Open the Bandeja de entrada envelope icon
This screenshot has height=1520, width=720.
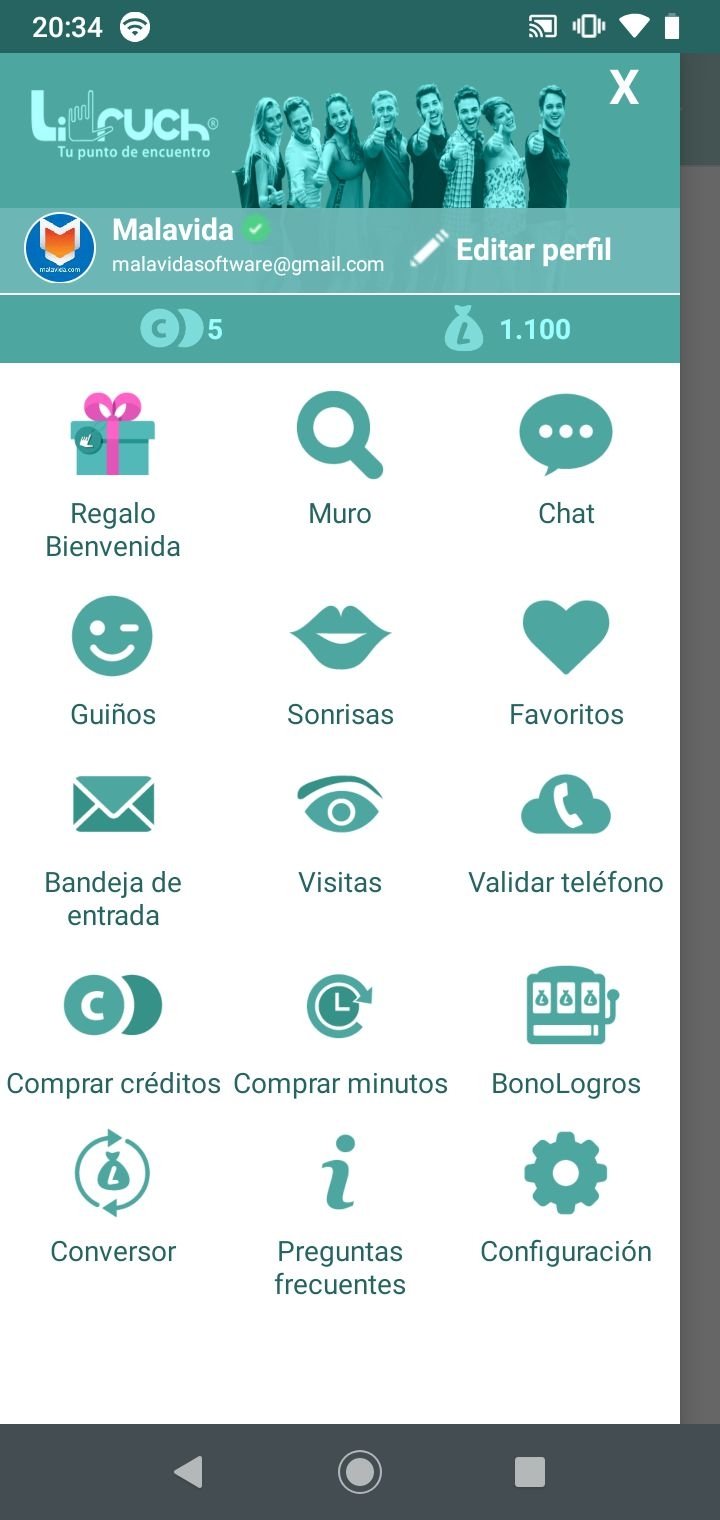click(x=112, y=803)
